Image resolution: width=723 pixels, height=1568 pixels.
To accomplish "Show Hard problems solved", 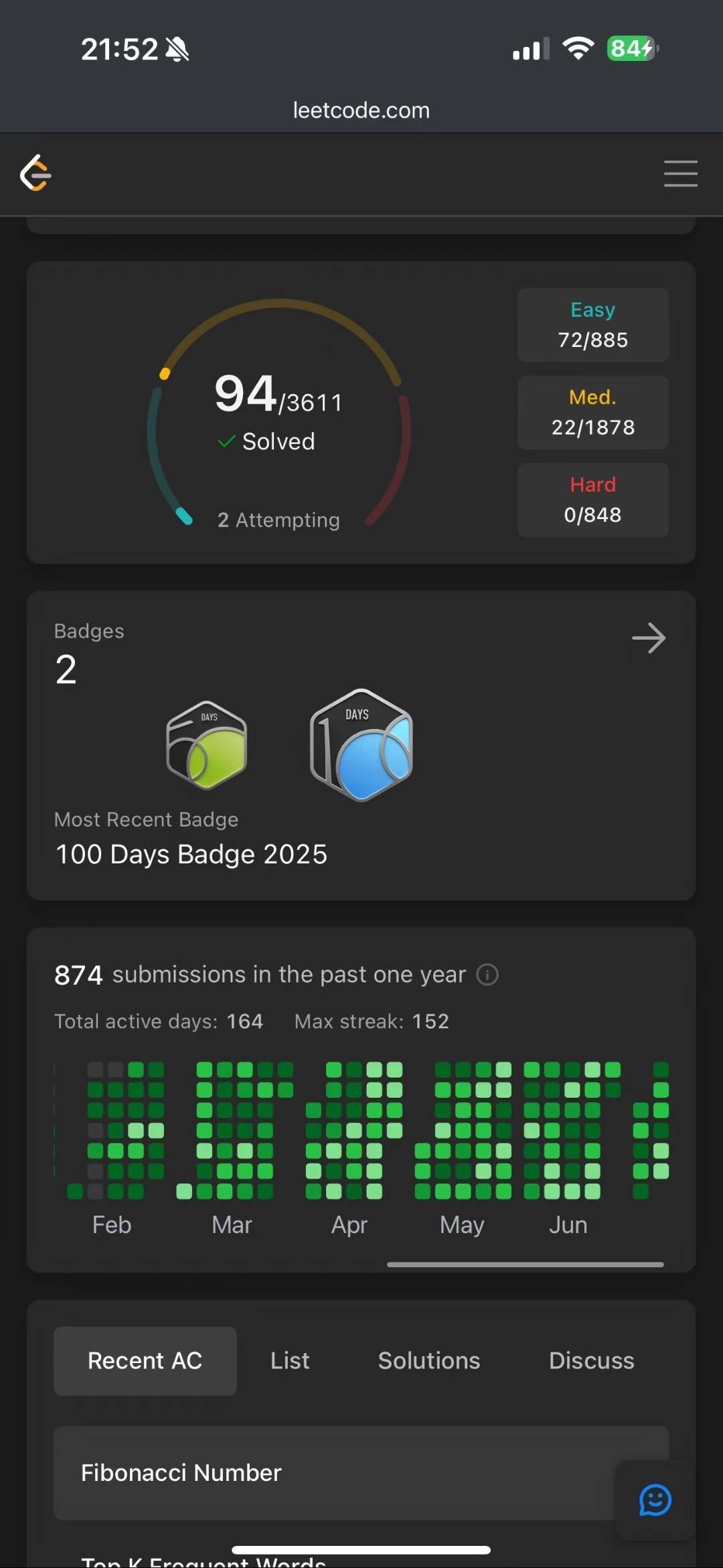I will (x=592, y=500).
